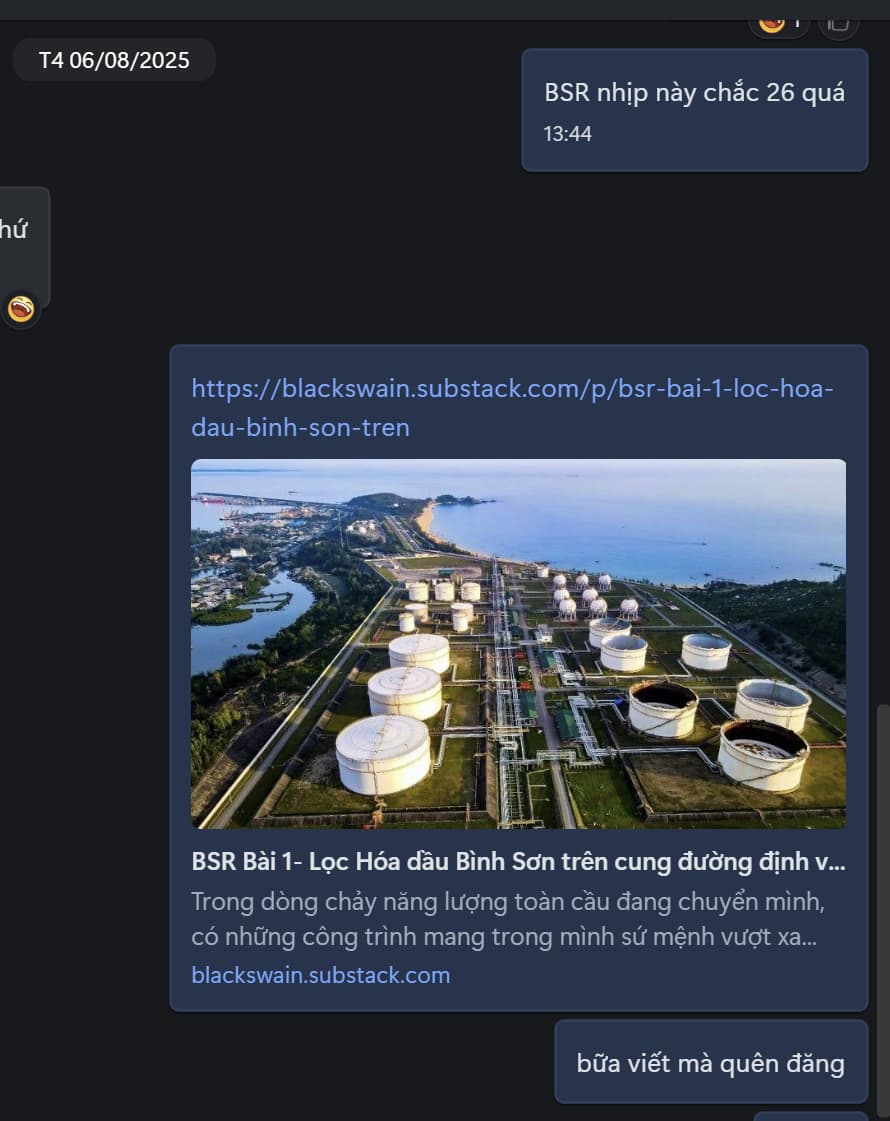Open blackswain.substack.com domain link in preview
This screenshot has width=890, height=1121.
[320, 975]
